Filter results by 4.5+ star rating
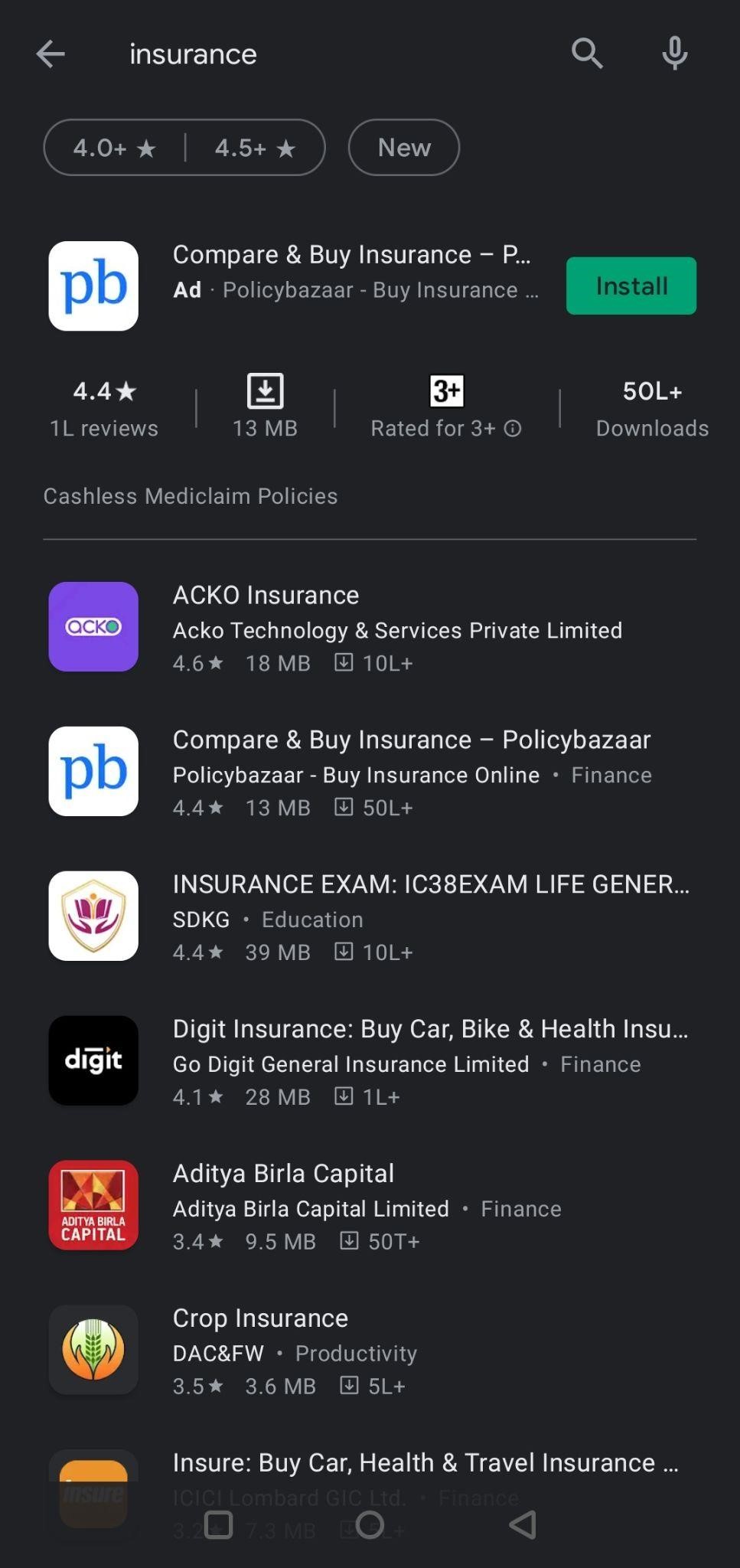 [255, 148]
